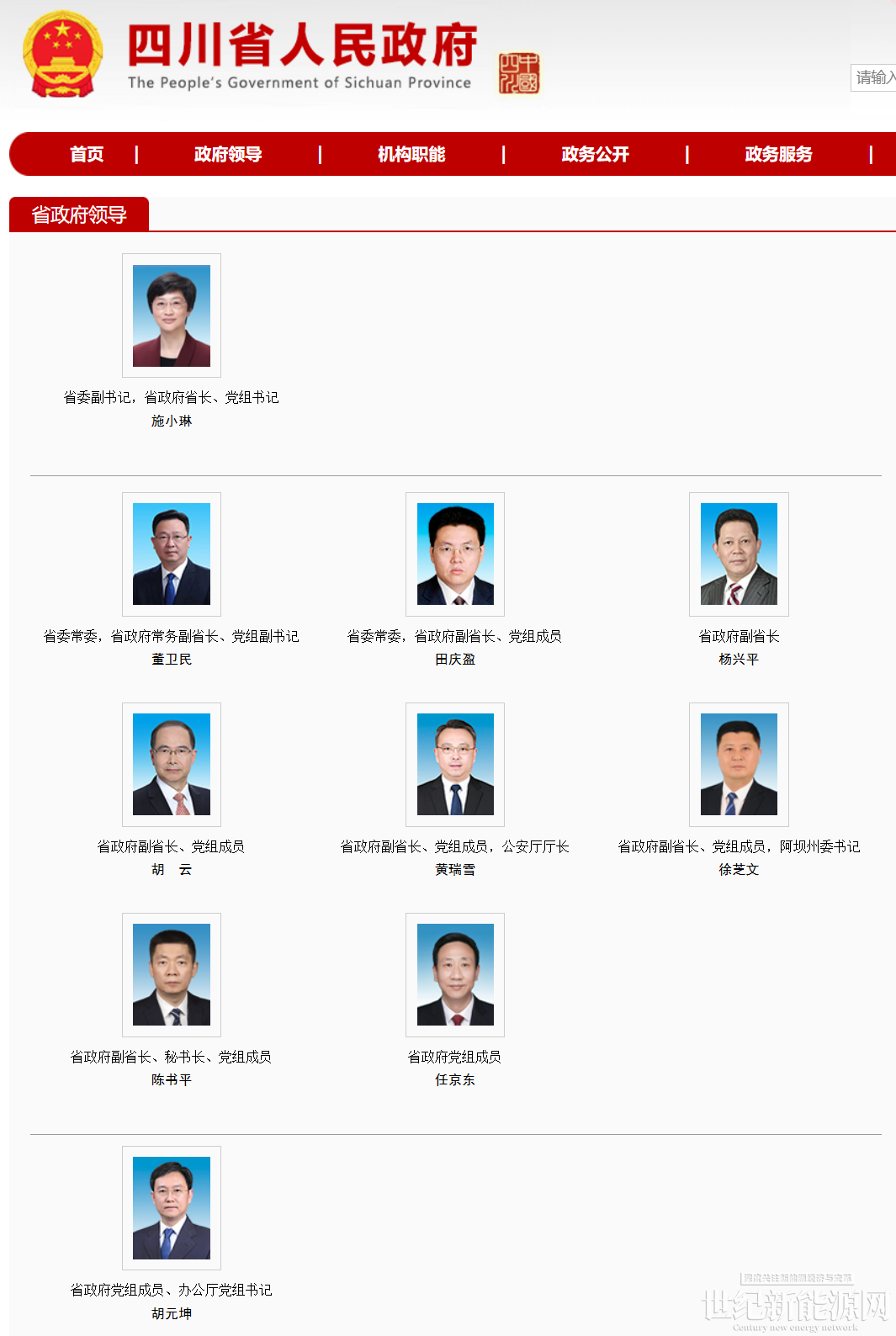Open the 机构职能 section
The image size is (896, 1336).
tap(411, 154)
